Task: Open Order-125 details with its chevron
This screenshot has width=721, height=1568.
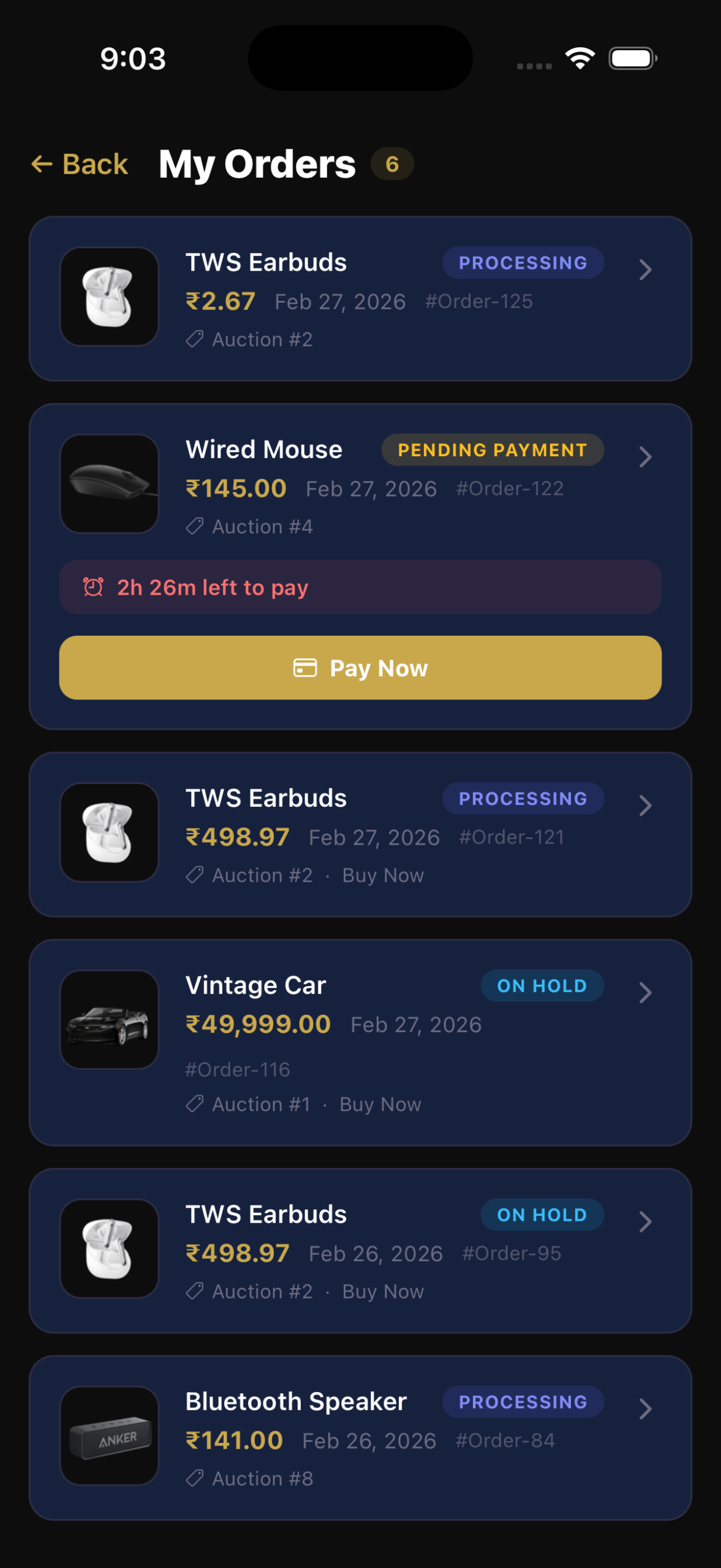Action: [646, 271]
